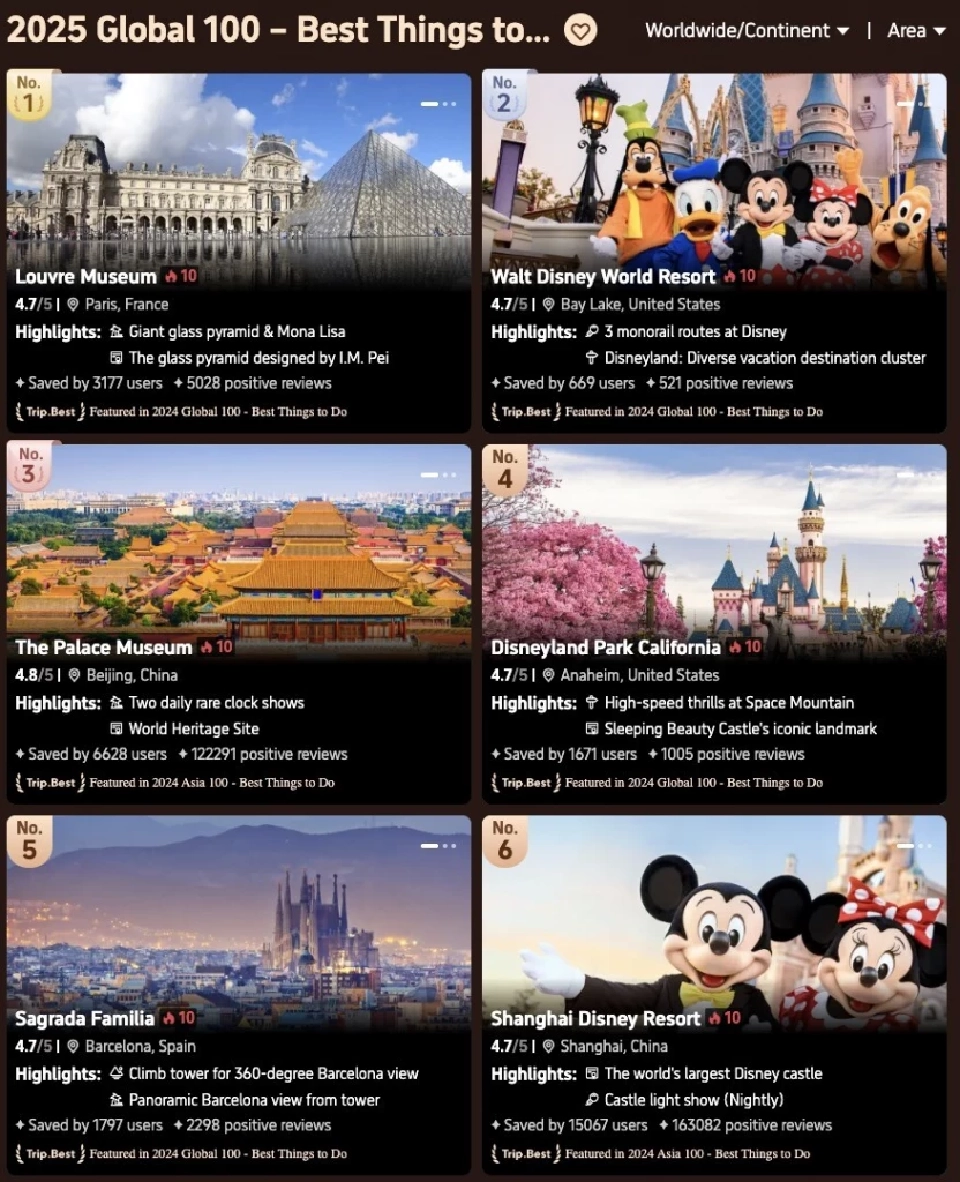Open the Area filter dropdown

point(915,31)
